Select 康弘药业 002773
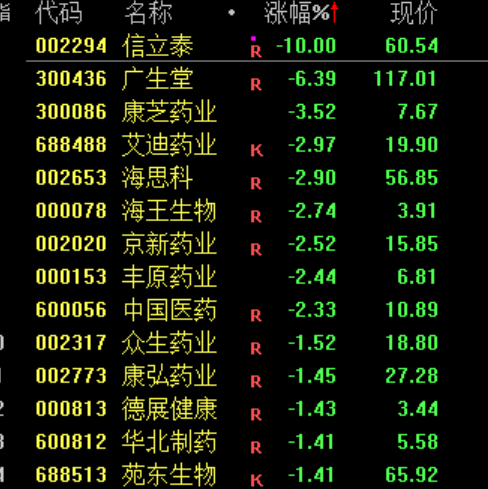 point(244,376)
